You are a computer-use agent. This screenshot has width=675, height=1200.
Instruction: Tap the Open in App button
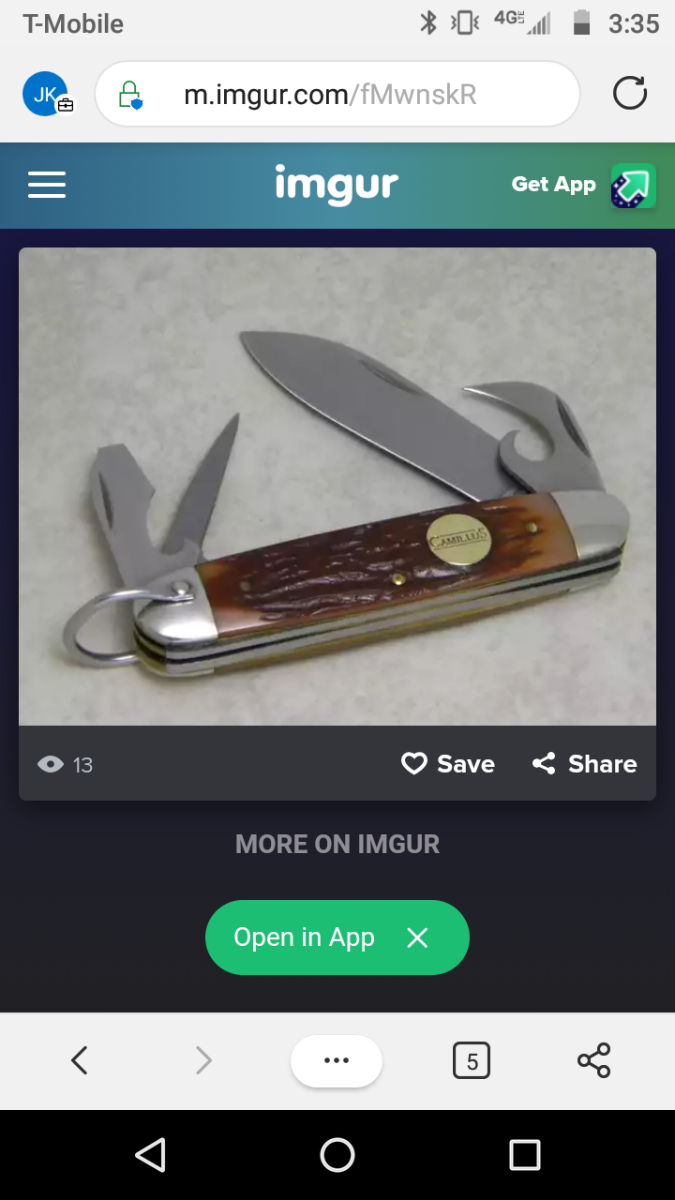(x=304, y=938)
